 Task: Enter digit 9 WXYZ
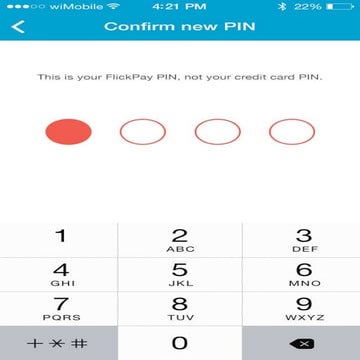point(301,309)
